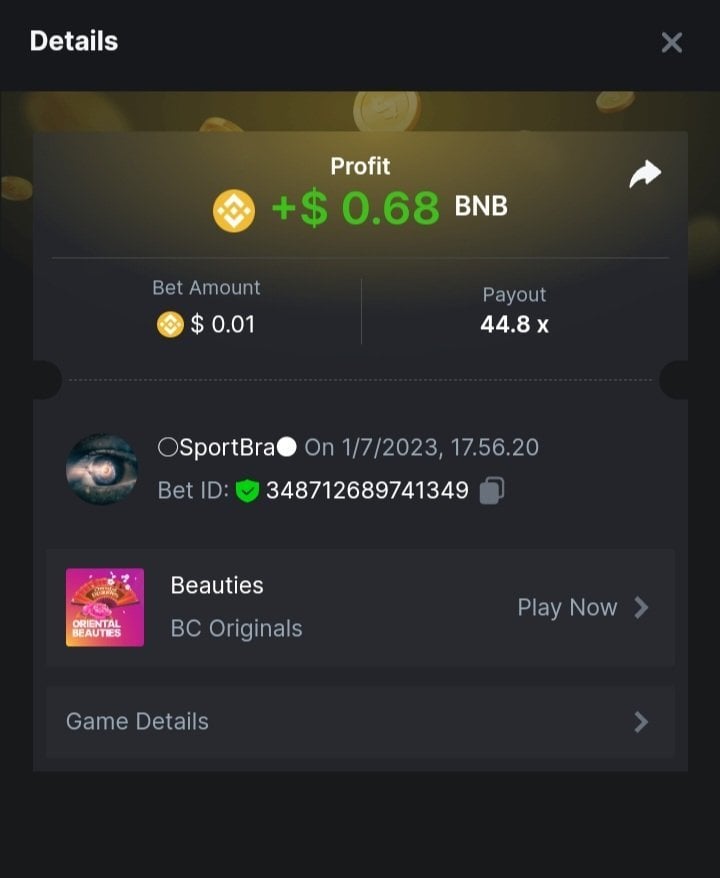Close the Details dialog
This screenshot has height=878, width=720.
click(671, 42)
